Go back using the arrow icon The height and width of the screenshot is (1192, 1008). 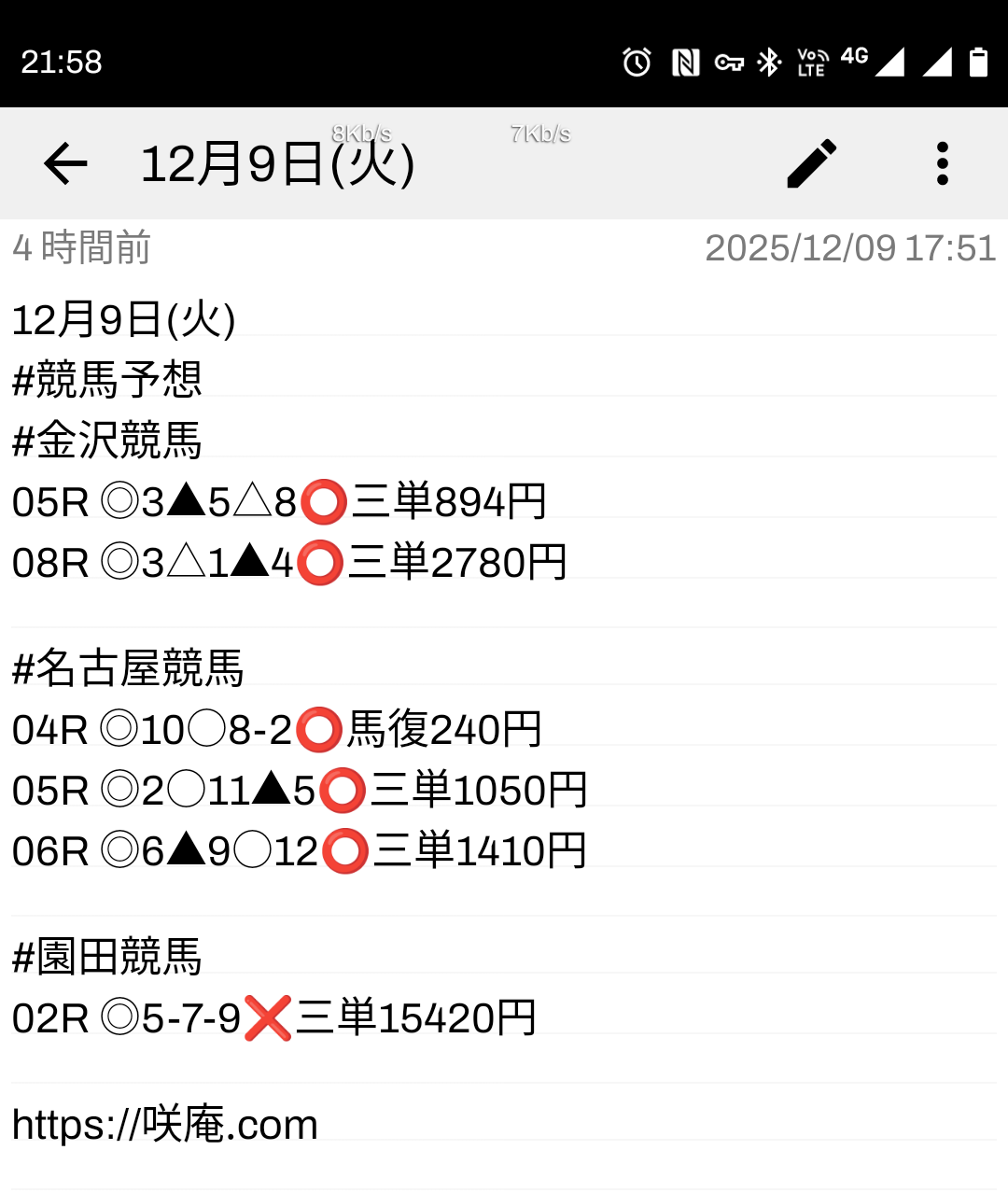[x=65, y=164]
